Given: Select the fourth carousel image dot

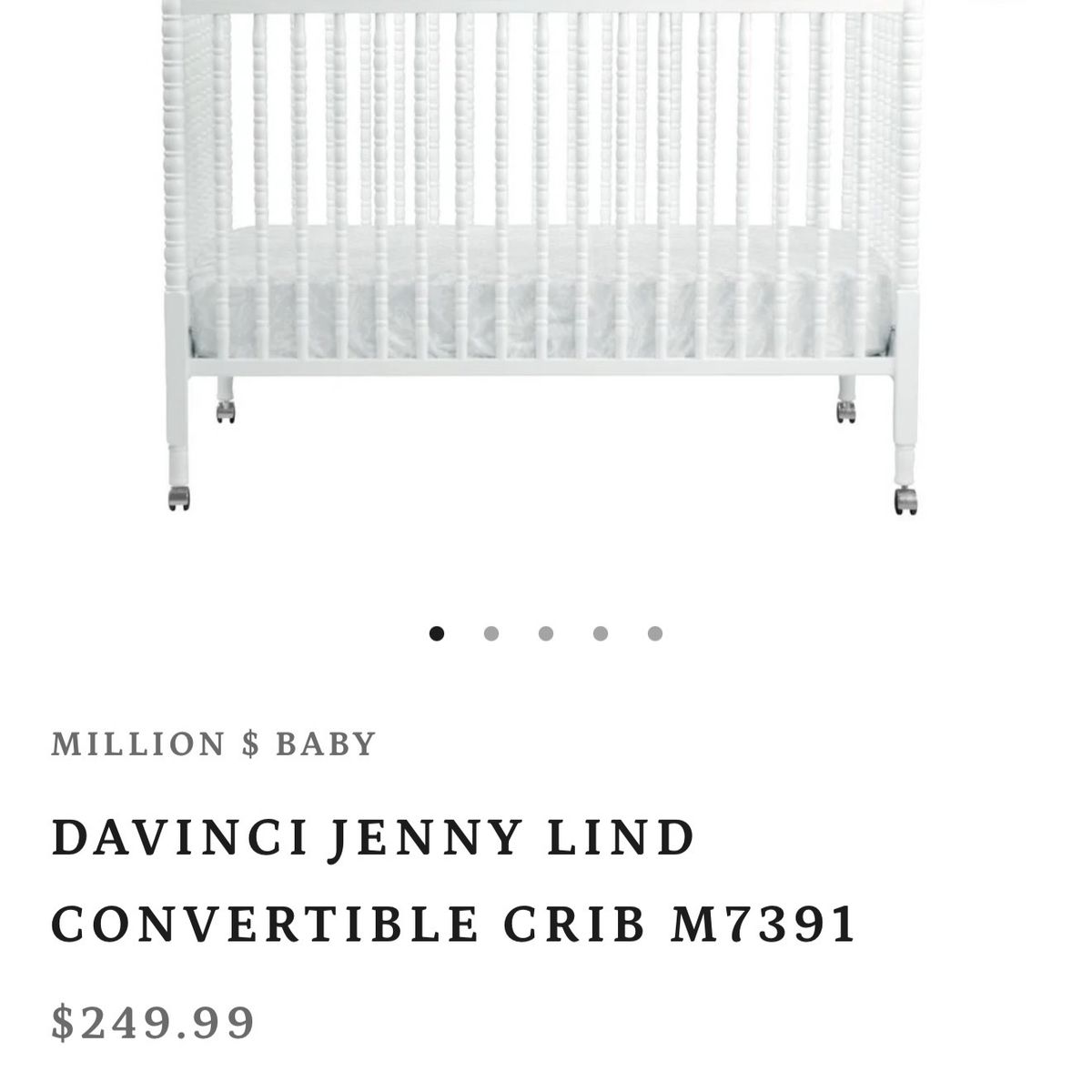Looking at the screenshot, I should tap(601, 634).
